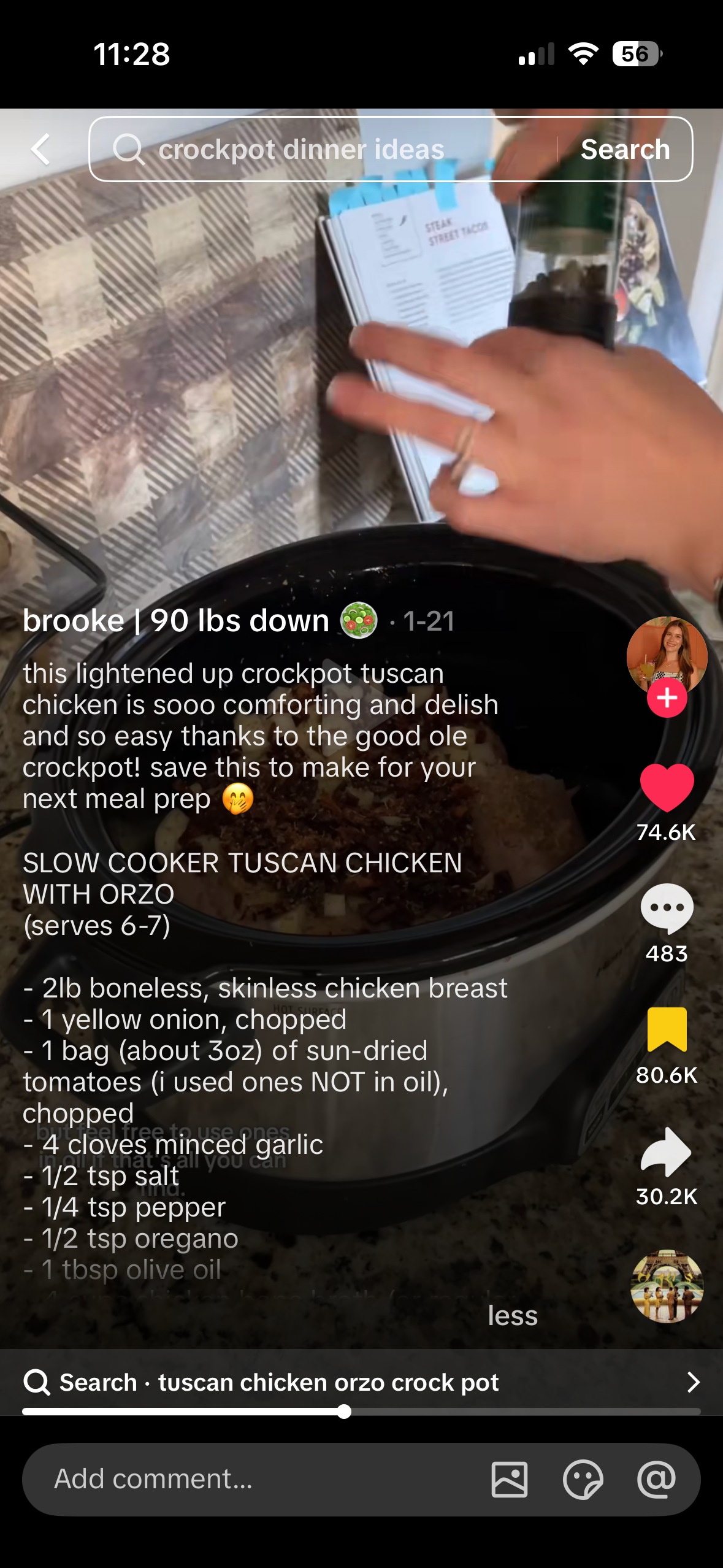Tap the Search button in the search bar

coord(625,149)
